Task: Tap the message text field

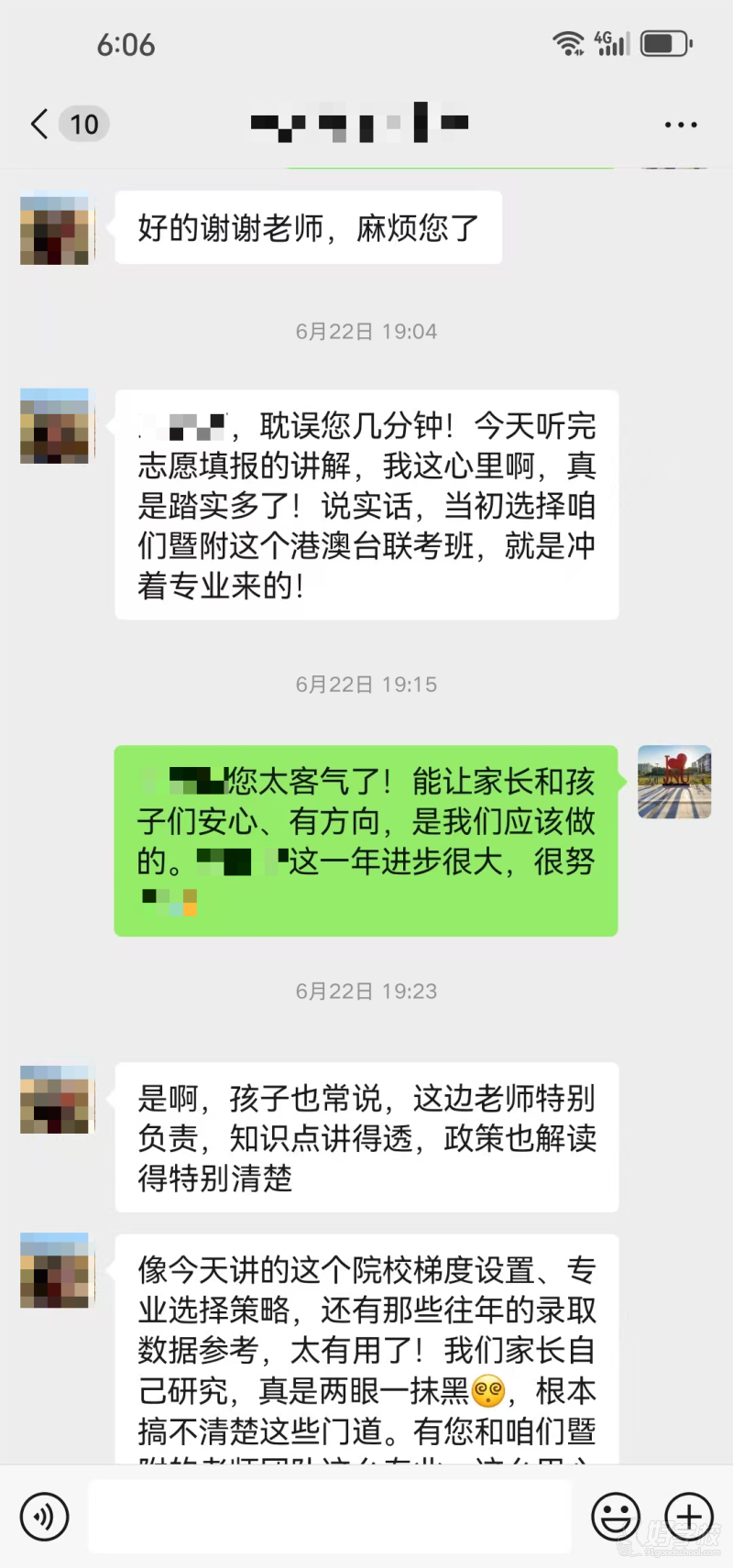Action: (x=330, y=1517)
